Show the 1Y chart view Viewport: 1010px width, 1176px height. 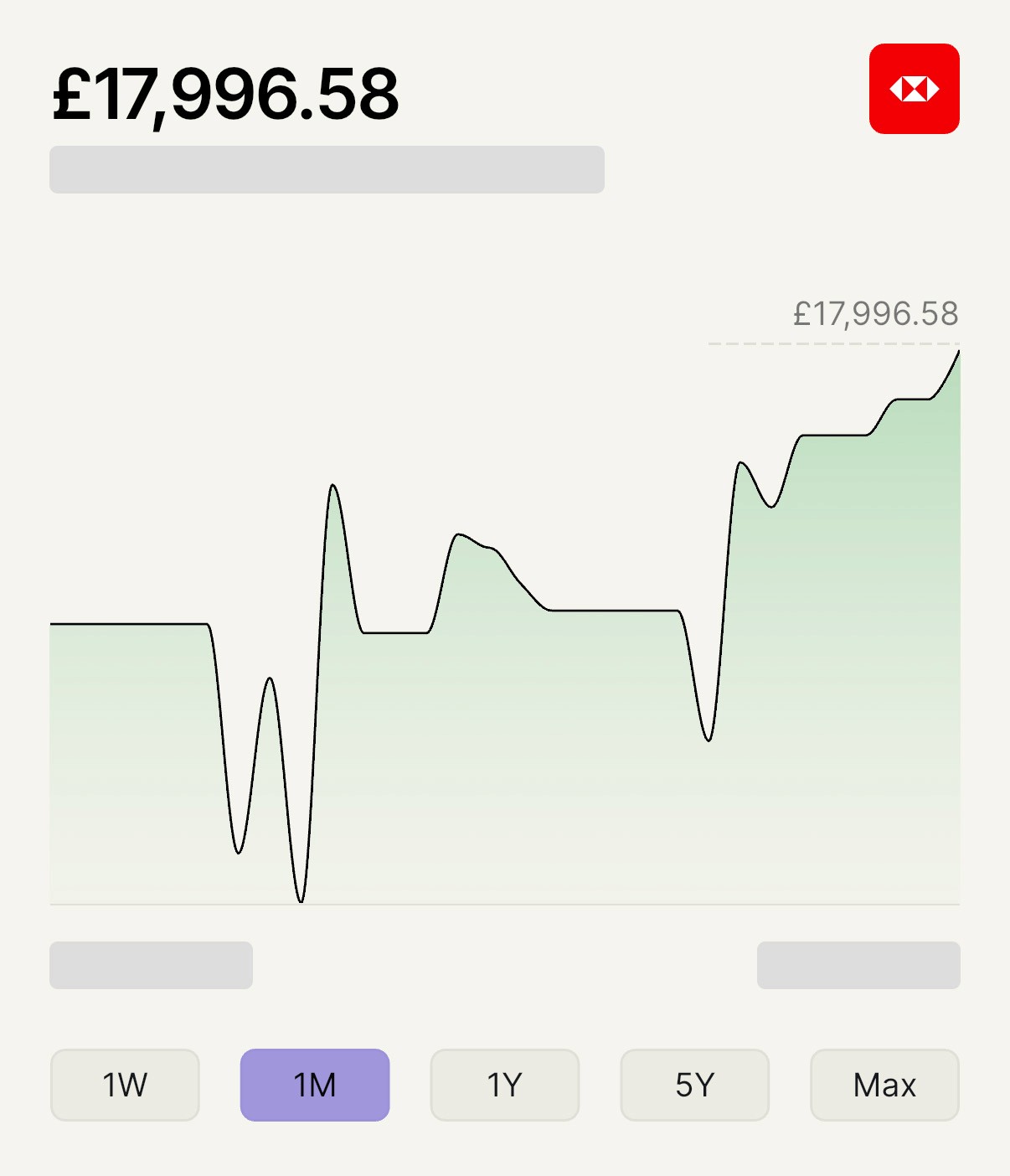point(504,1085)
